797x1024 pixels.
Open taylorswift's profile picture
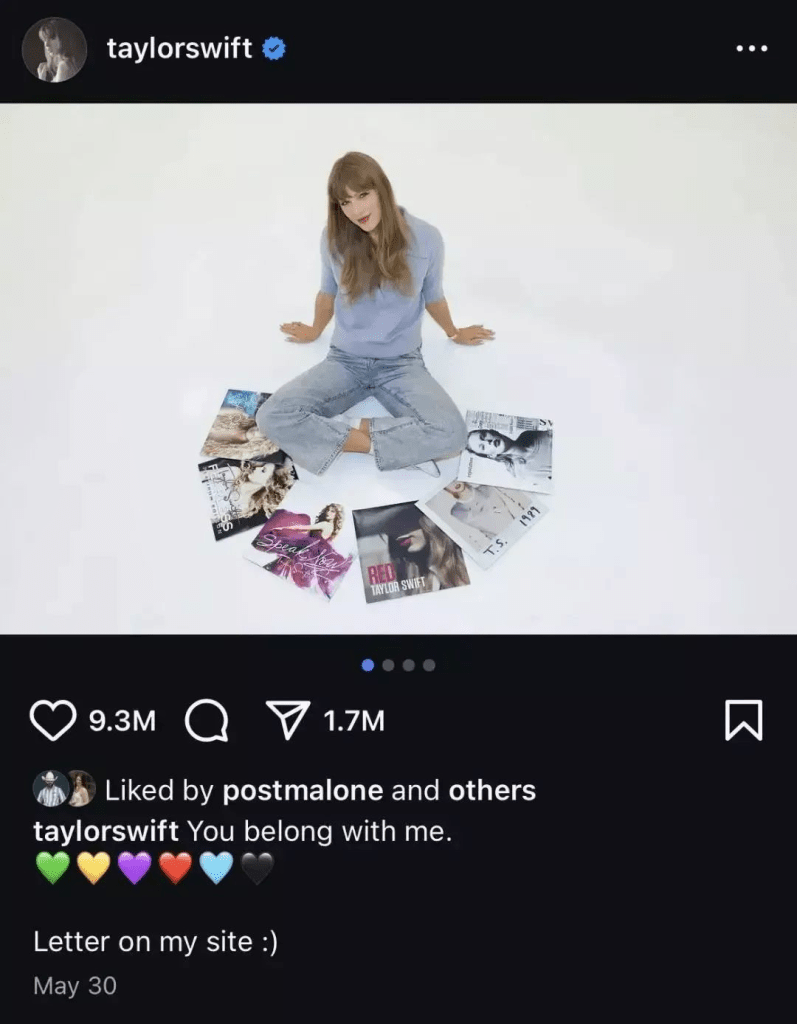[x=54, y=49]
